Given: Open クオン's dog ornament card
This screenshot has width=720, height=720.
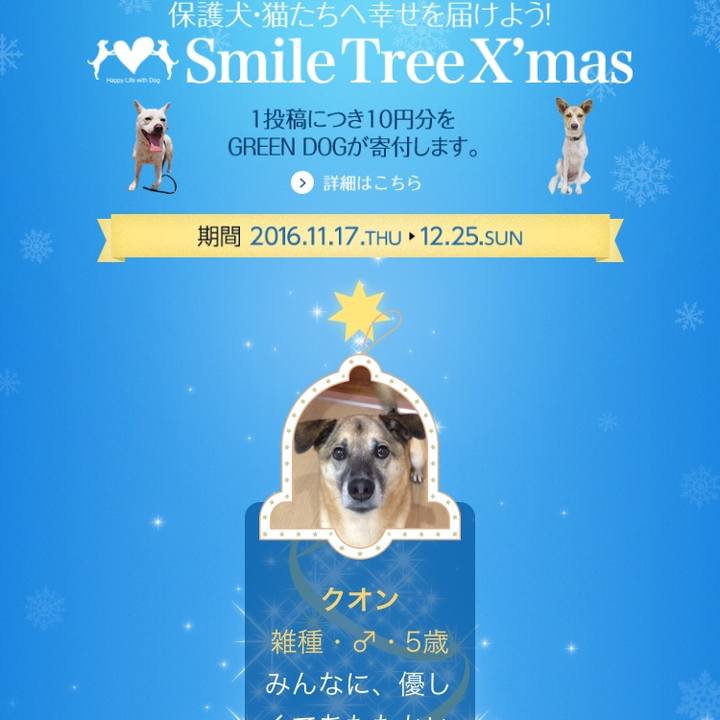Looking at the screenshot, I should (x=359, y=460).
